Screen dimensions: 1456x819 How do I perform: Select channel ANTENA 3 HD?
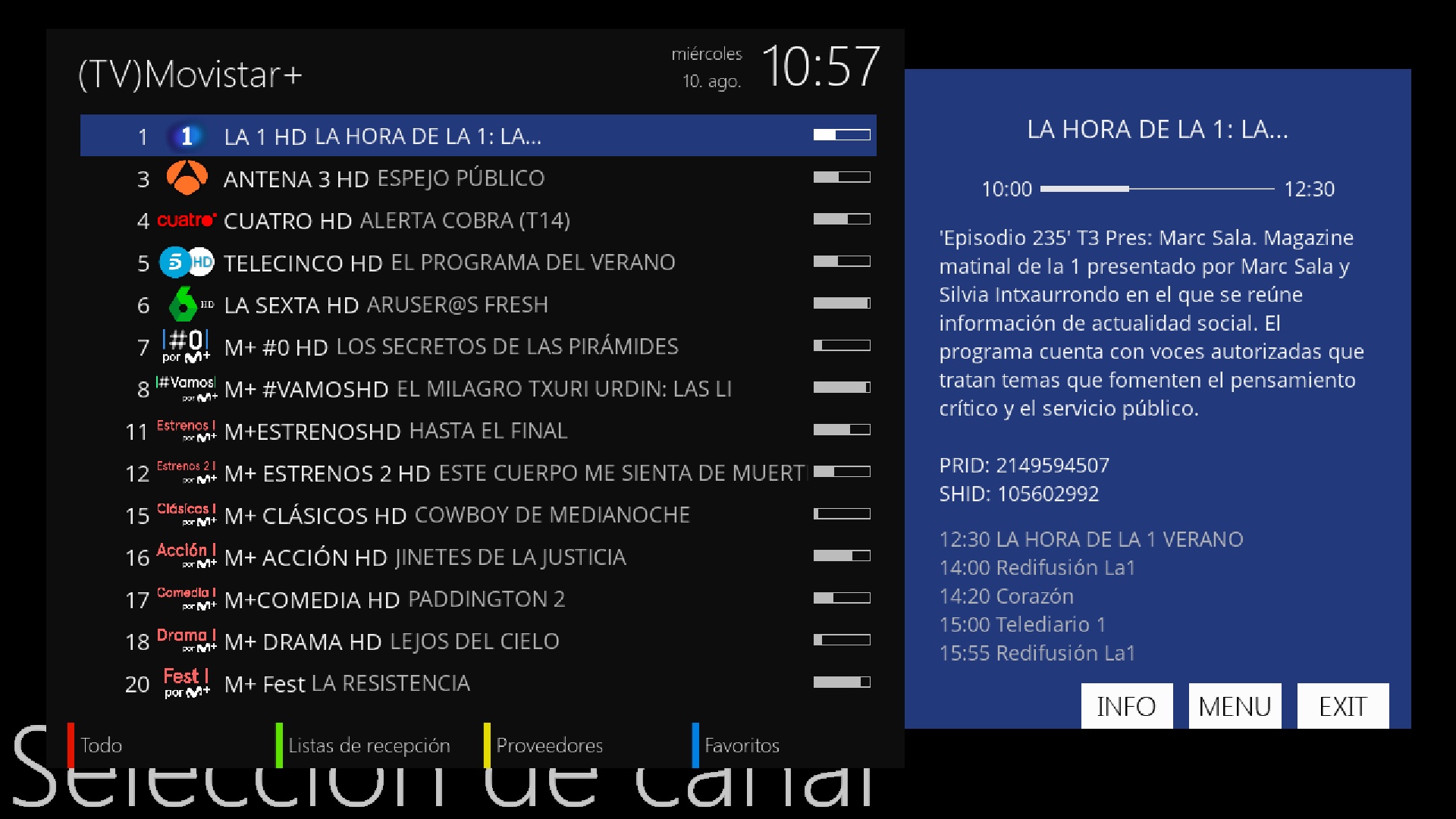478,179
